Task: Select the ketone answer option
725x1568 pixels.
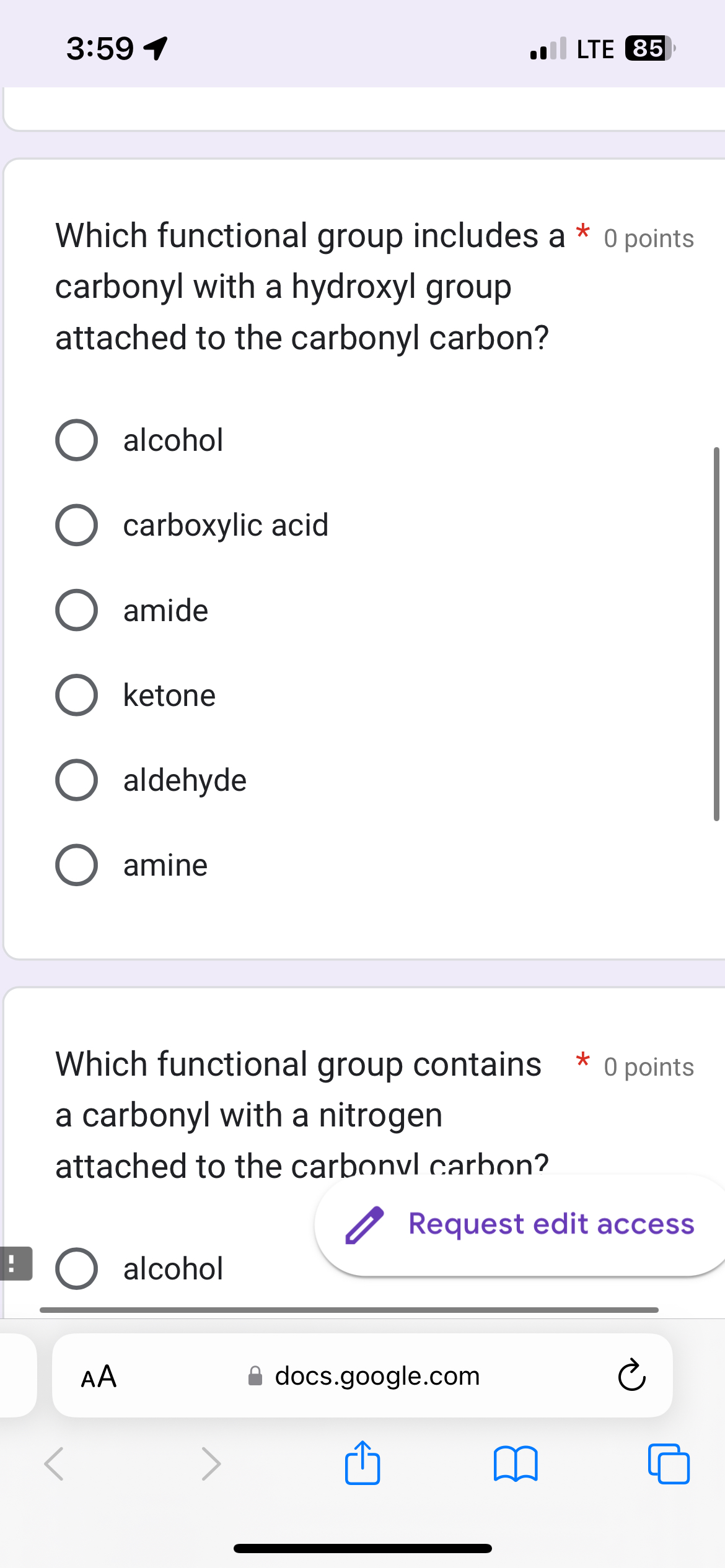Action: pyautogui.click(x=76, y=695)
